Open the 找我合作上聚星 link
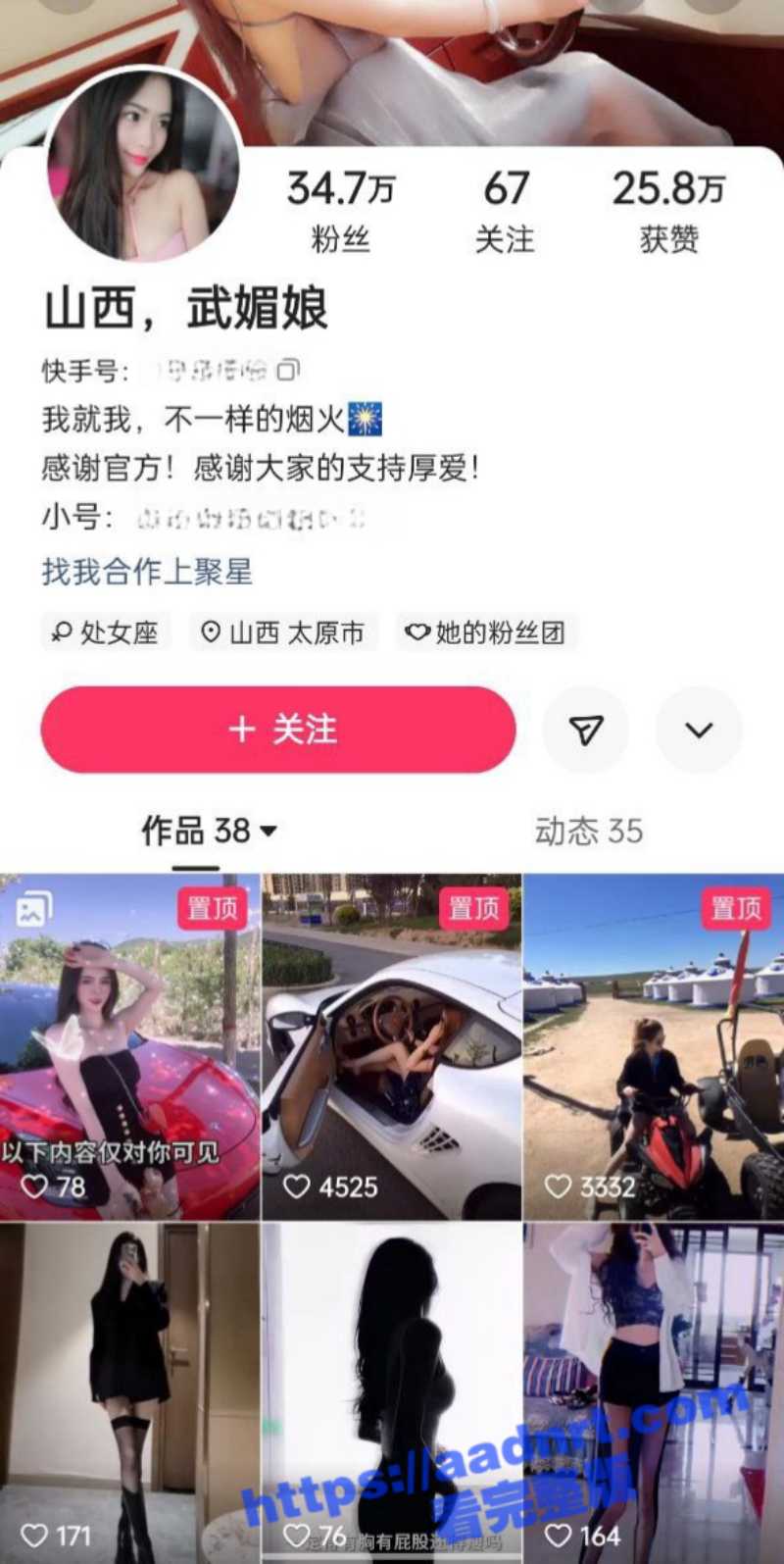784x1564 pixels. click(x=147, y=572)
